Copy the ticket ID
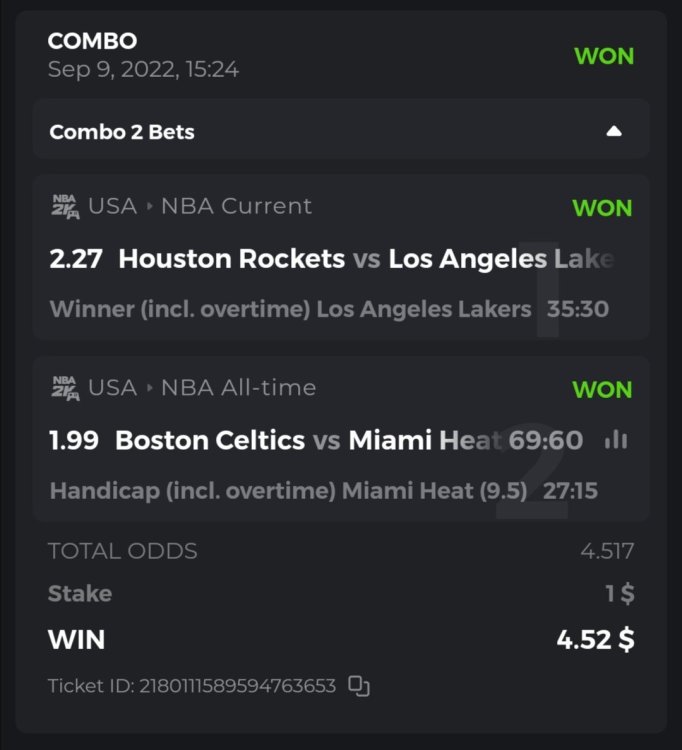The width and height of the screenshot is (682, 750). point(359,686)
